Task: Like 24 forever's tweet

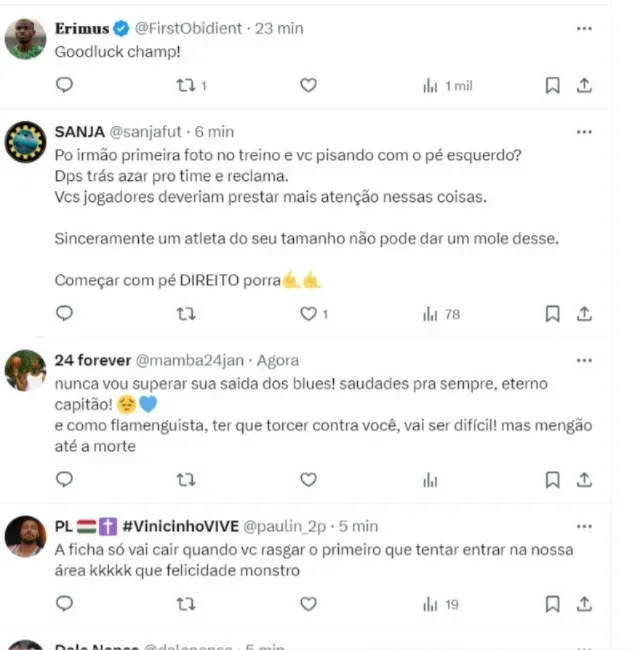Action: click(309, 481)
